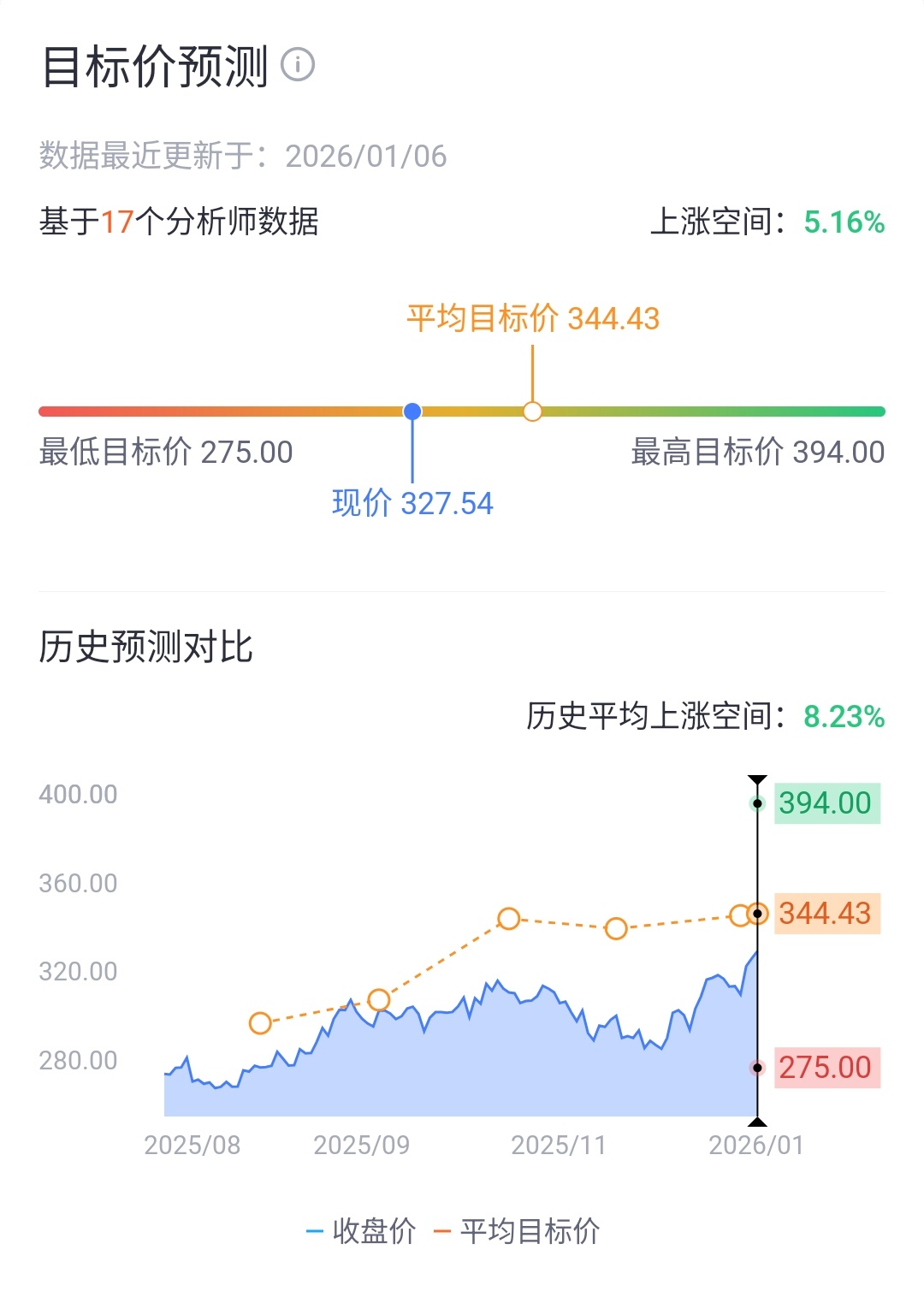This screenshot has height=1291, width=924.
Task: Click the red dot next to 275.00 label
Action: (756, 1067)
